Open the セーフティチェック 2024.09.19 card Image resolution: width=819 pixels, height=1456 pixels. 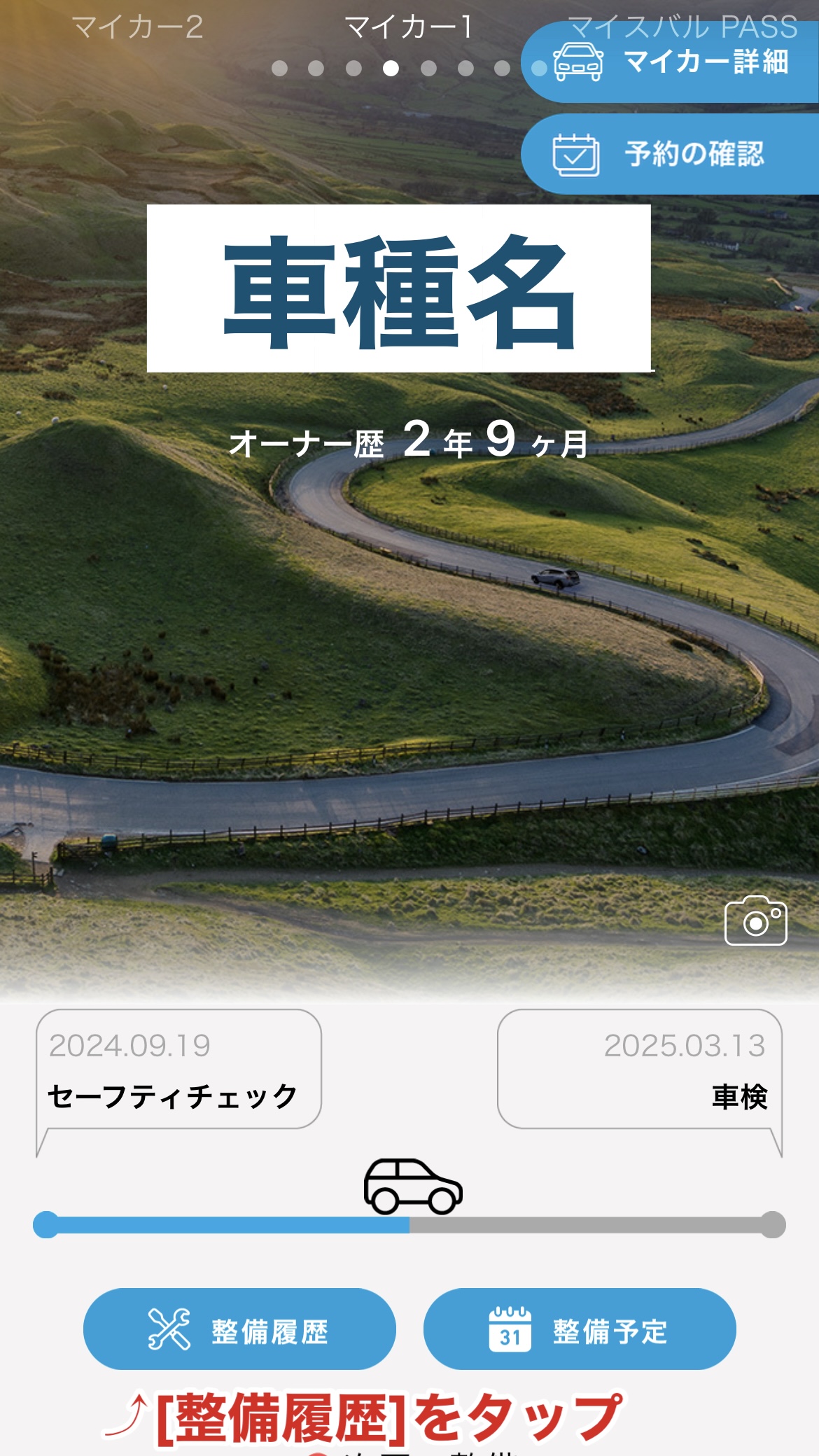tap(178, 1070)
